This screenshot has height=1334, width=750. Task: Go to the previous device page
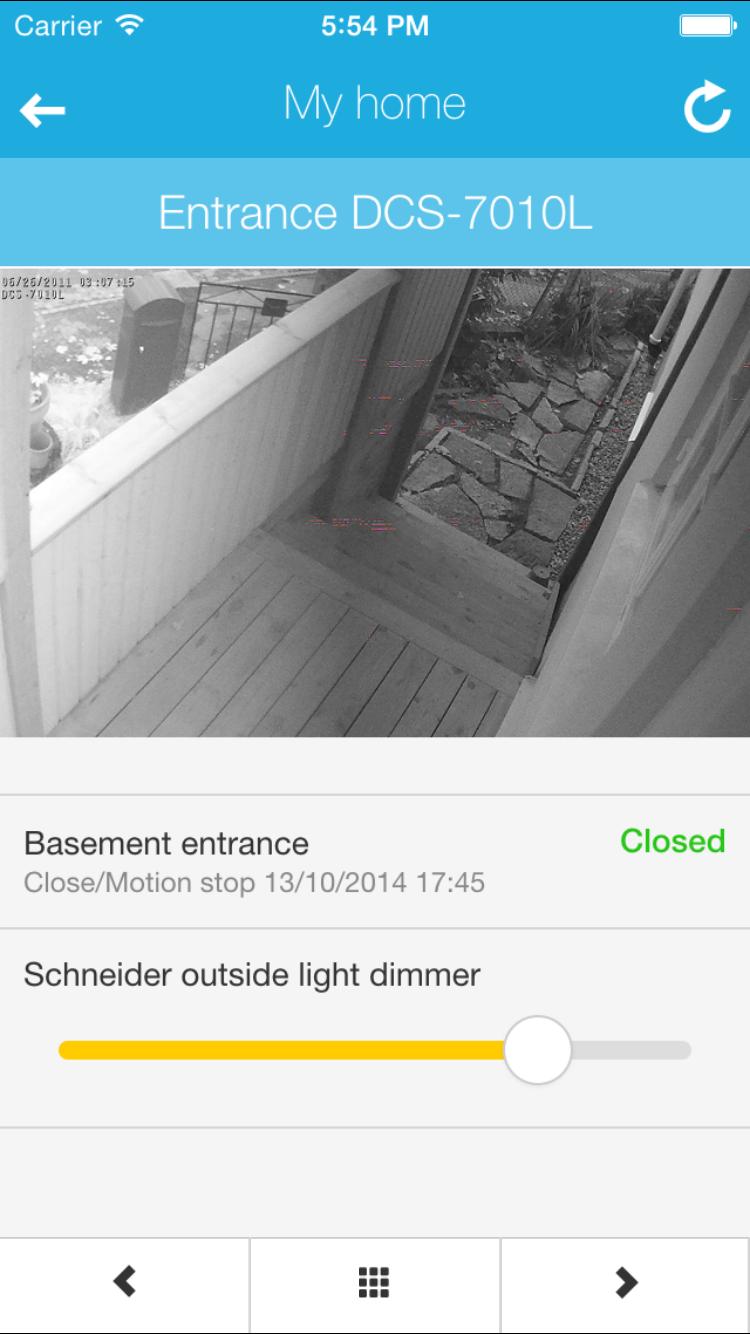[124, 1282]
